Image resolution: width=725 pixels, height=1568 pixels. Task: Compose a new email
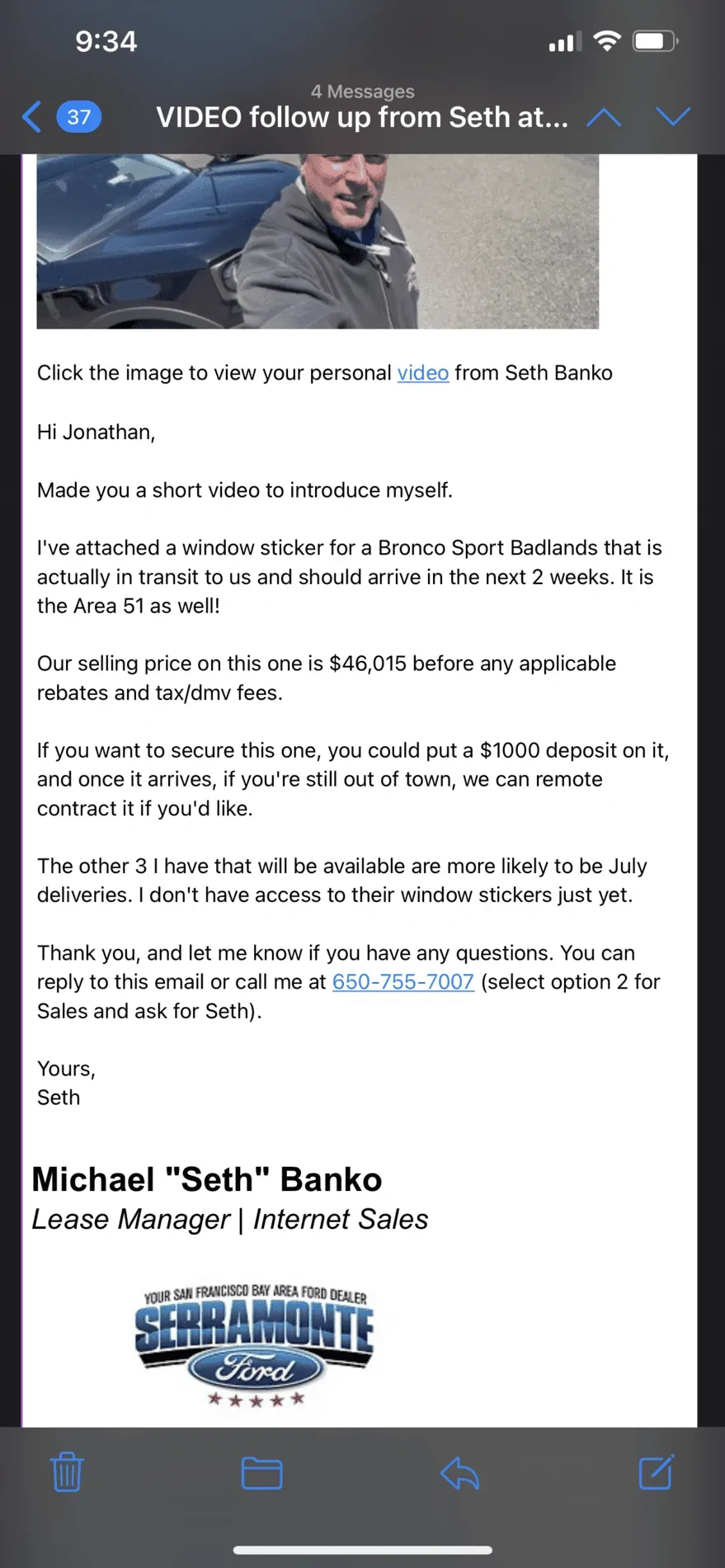coord(657,1472)
